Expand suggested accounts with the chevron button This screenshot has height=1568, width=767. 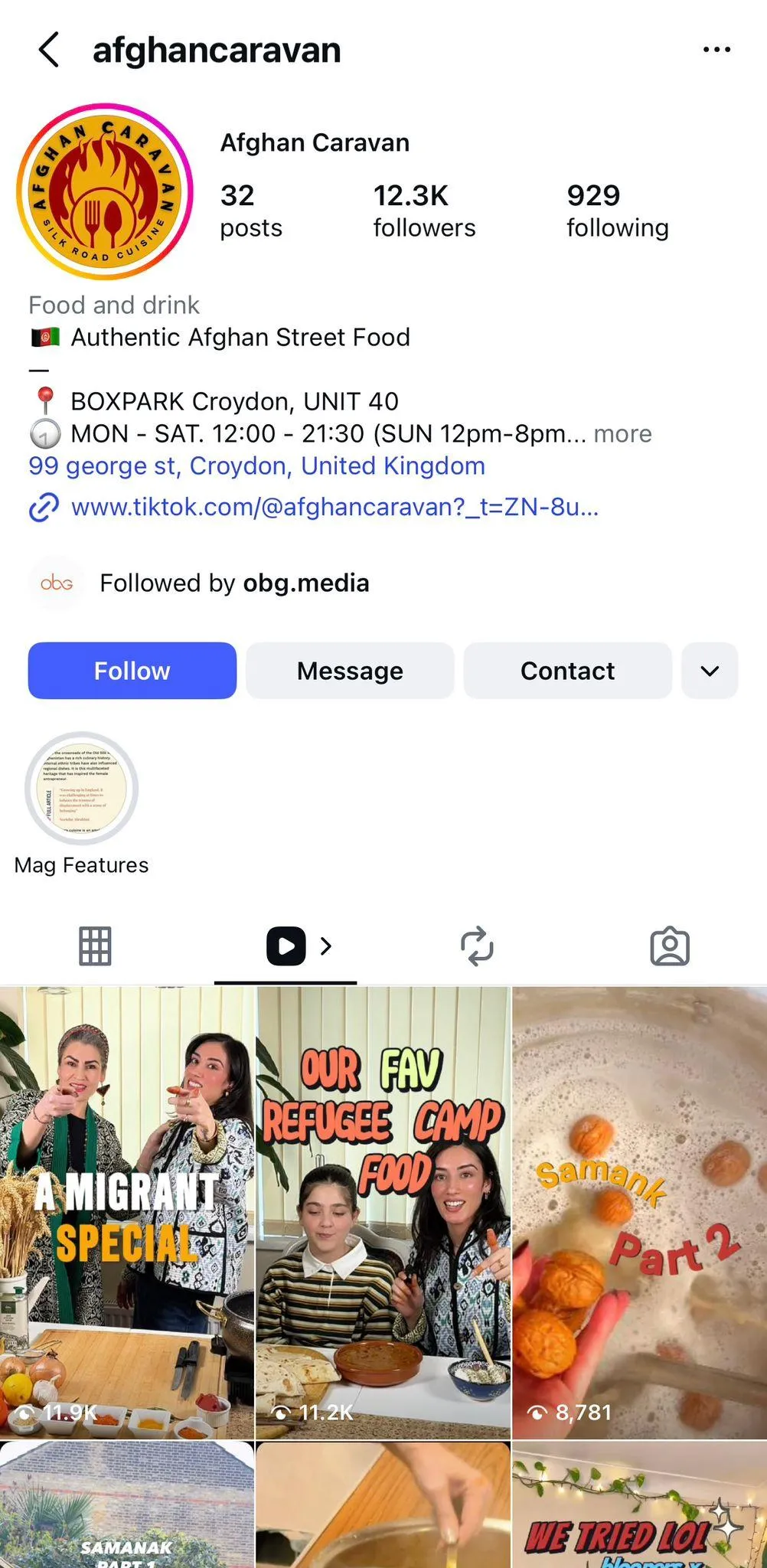[710, 671]
